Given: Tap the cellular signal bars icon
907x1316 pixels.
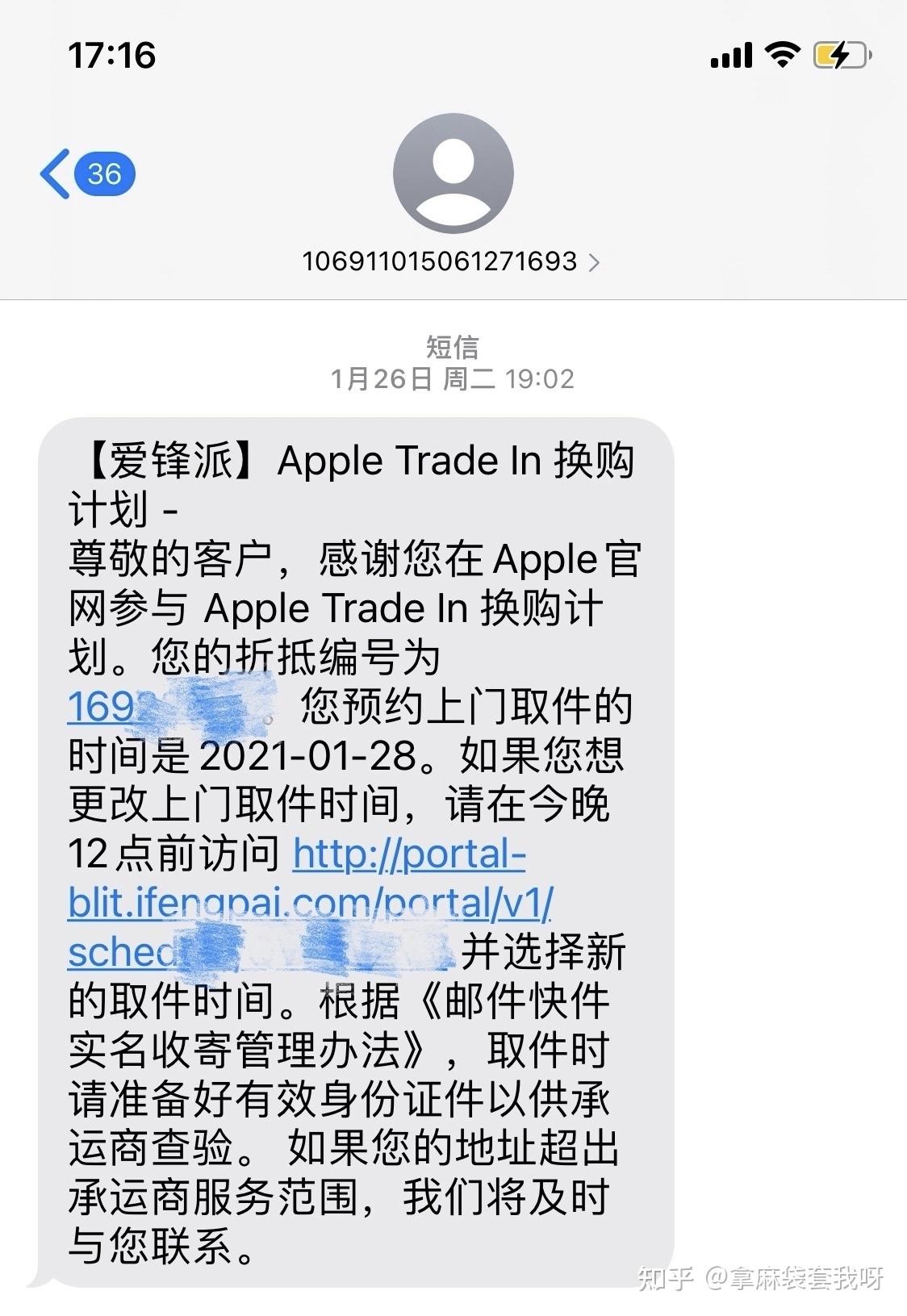Looking at the screenshot, I should point(730,53).
